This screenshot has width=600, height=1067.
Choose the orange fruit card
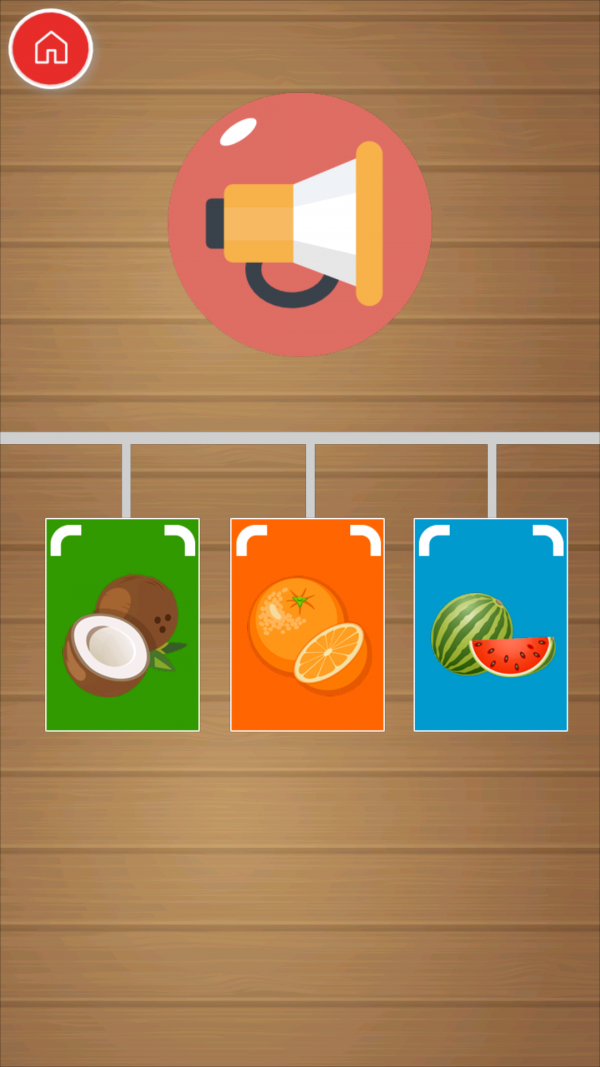(x=307, y=625)
